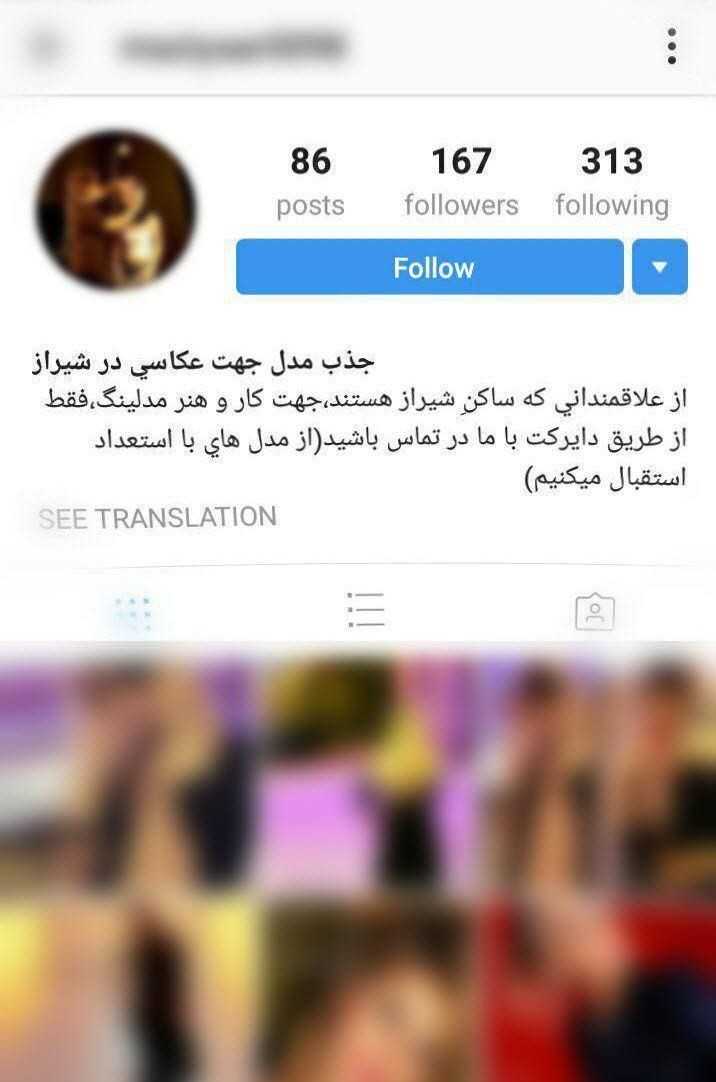Switch to the list view tab

tap(365, 610)
